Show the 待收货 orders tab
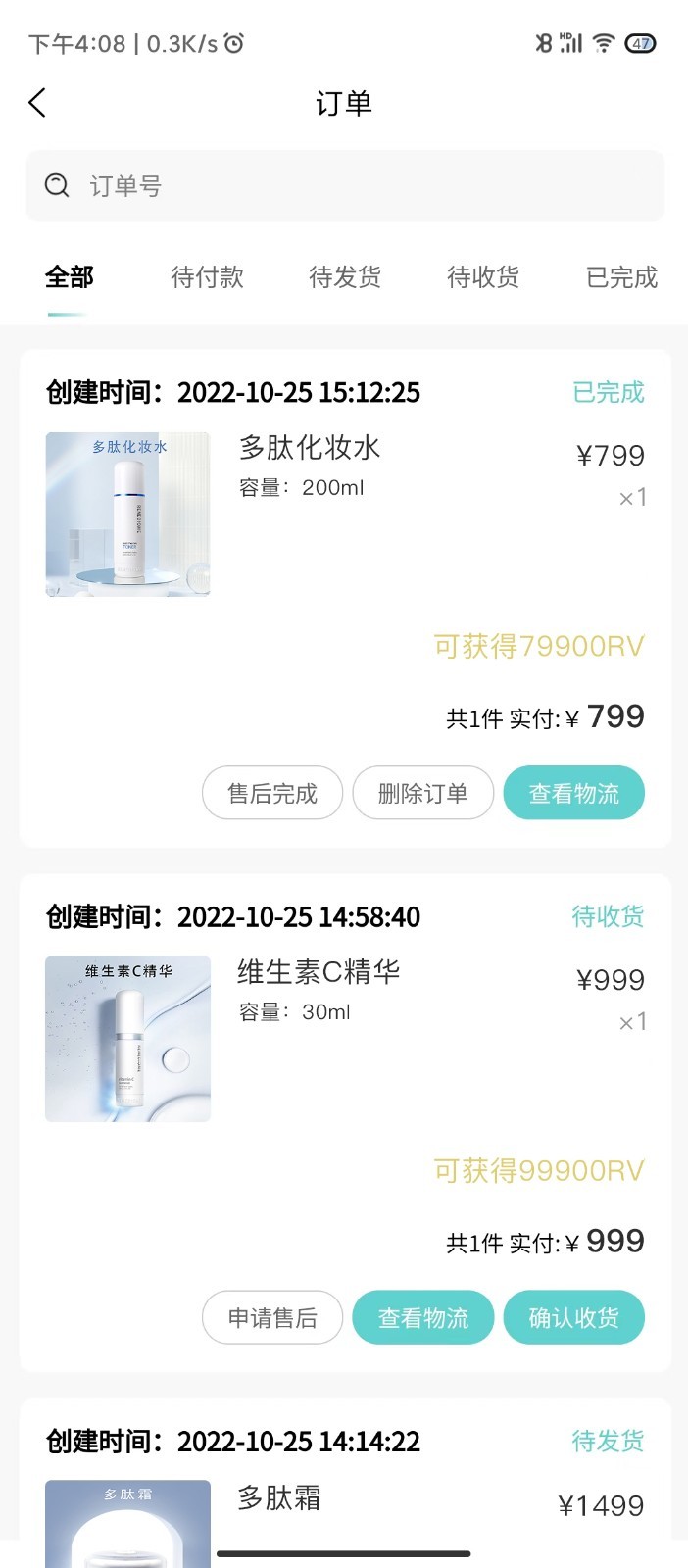The height and width of the screenshot is (1568, 688). [483, 277]
